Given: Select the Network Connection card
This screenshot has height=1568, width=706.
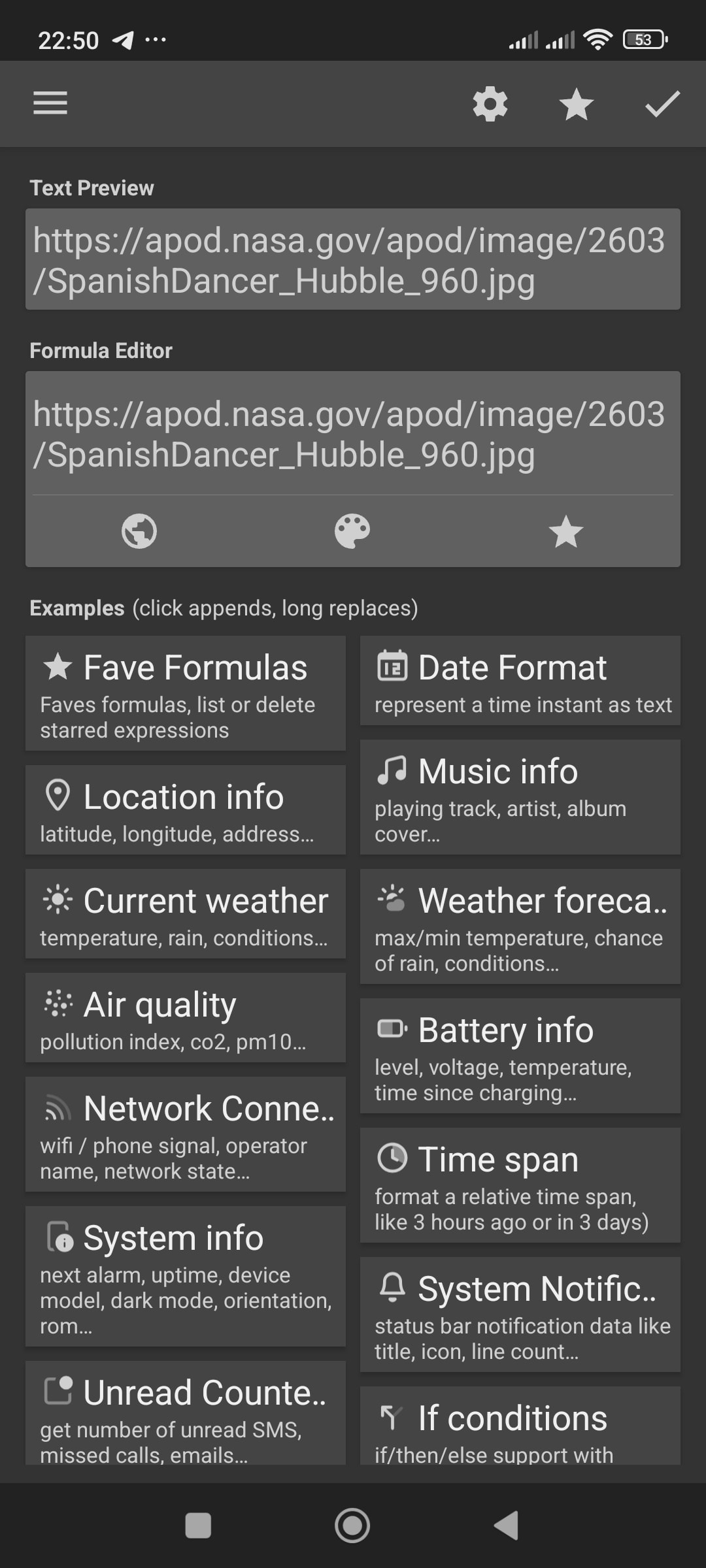Looking at the screenshot, I should [x=186, y=1134].
